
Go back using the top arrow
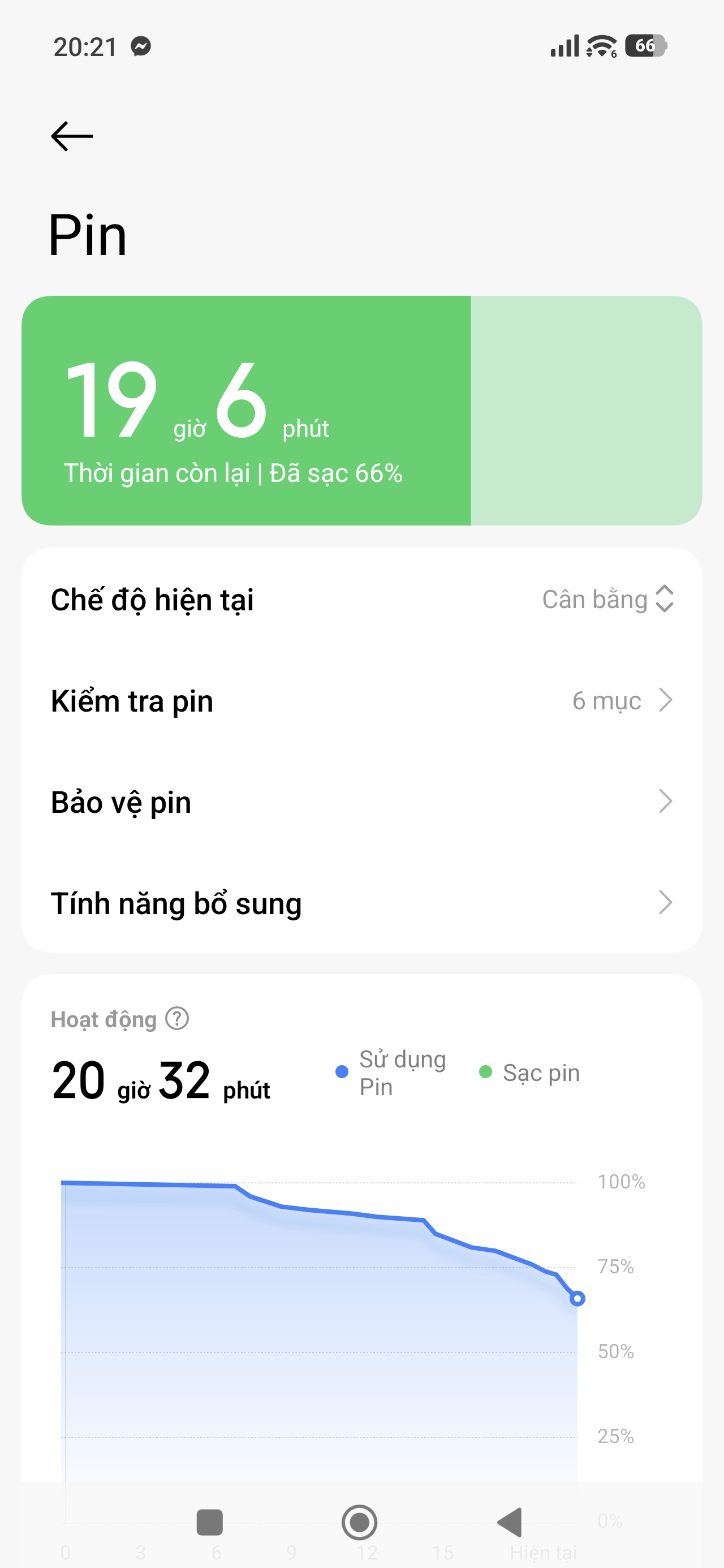click(x=72, y=136)
